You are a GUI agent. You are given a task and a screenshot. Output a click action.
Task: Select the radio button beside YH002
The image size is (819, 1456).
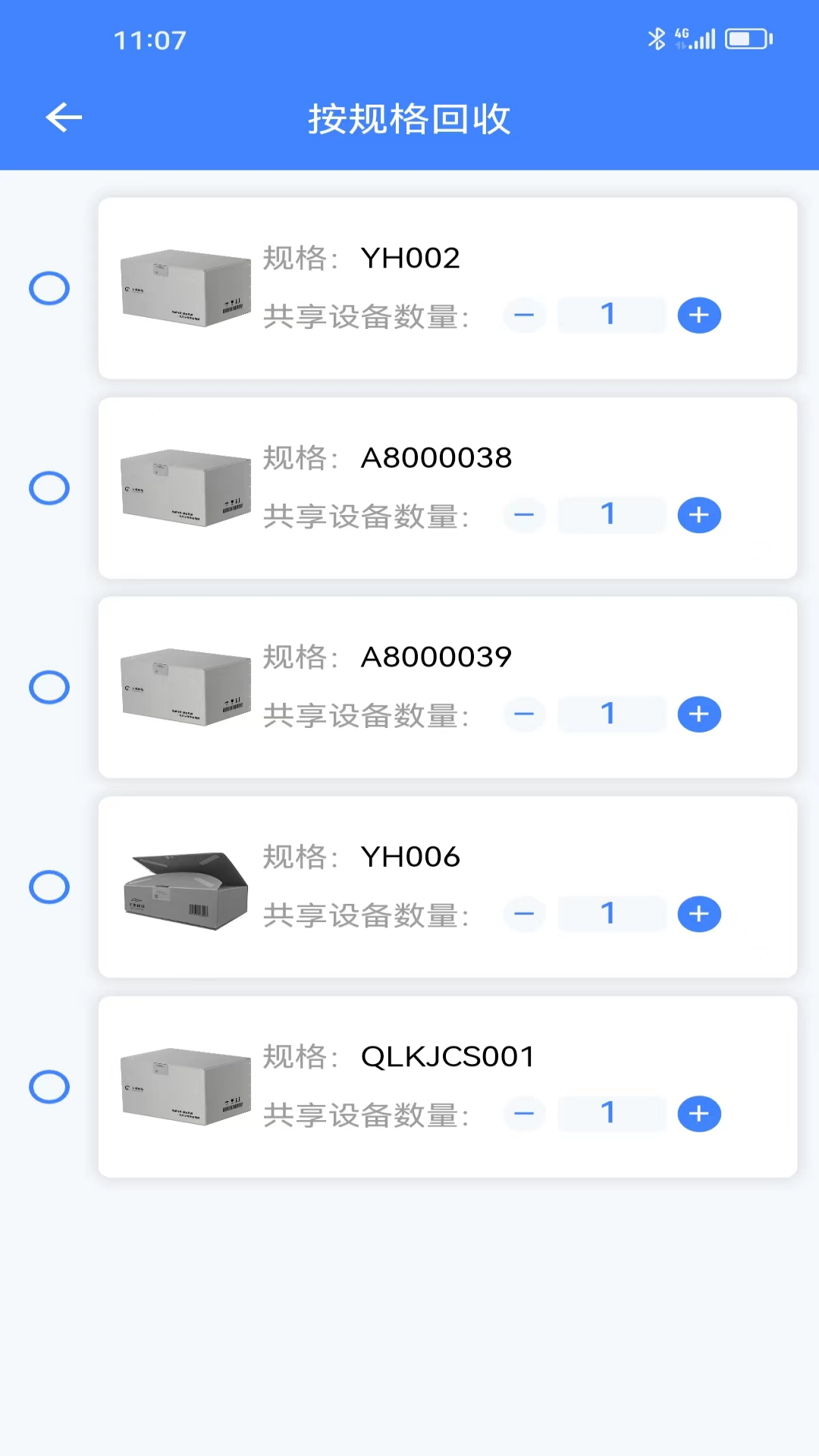point(49,288)
